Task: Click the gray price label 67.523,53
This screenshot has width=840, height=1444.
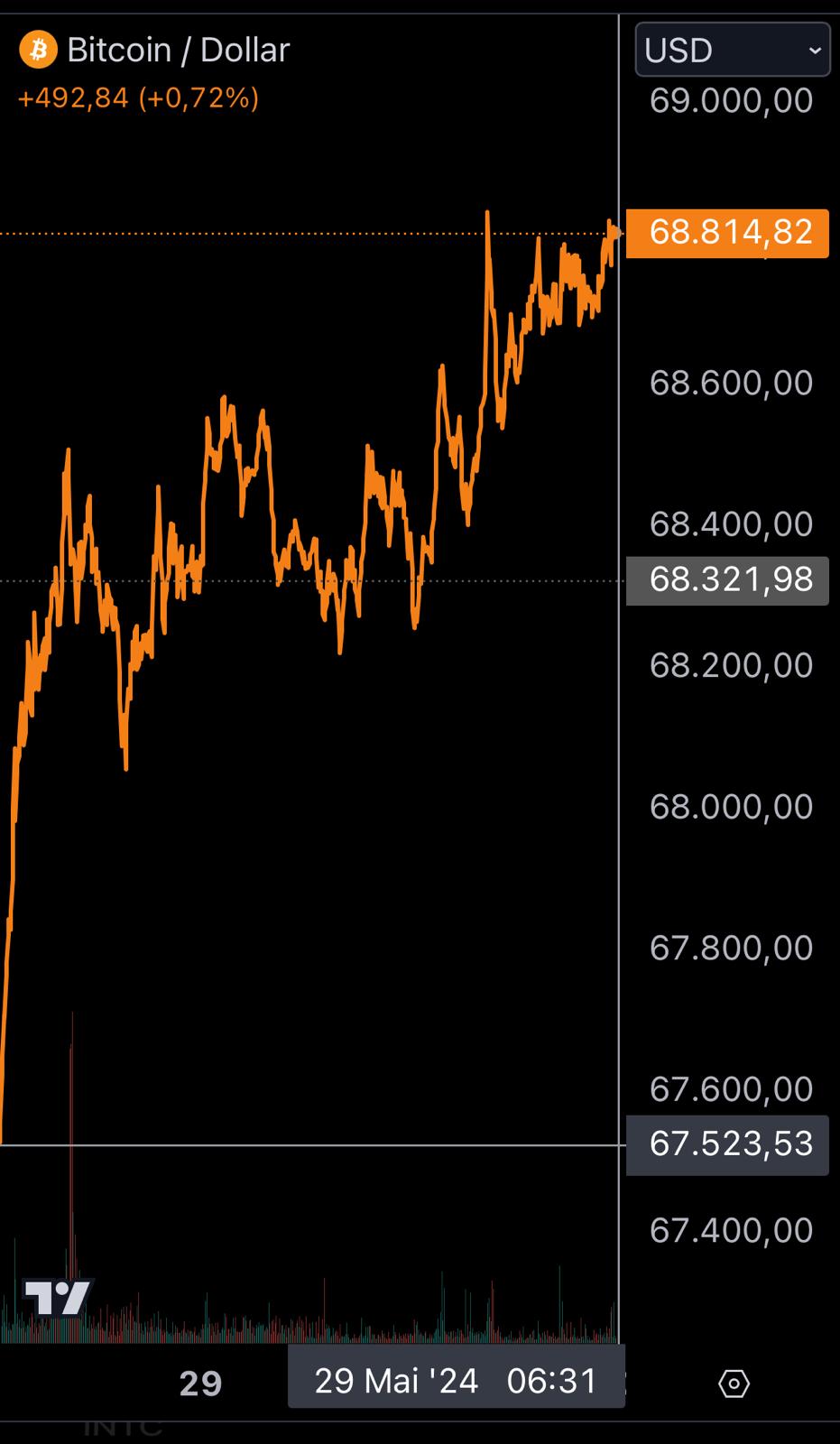Action: (727, 1143)
